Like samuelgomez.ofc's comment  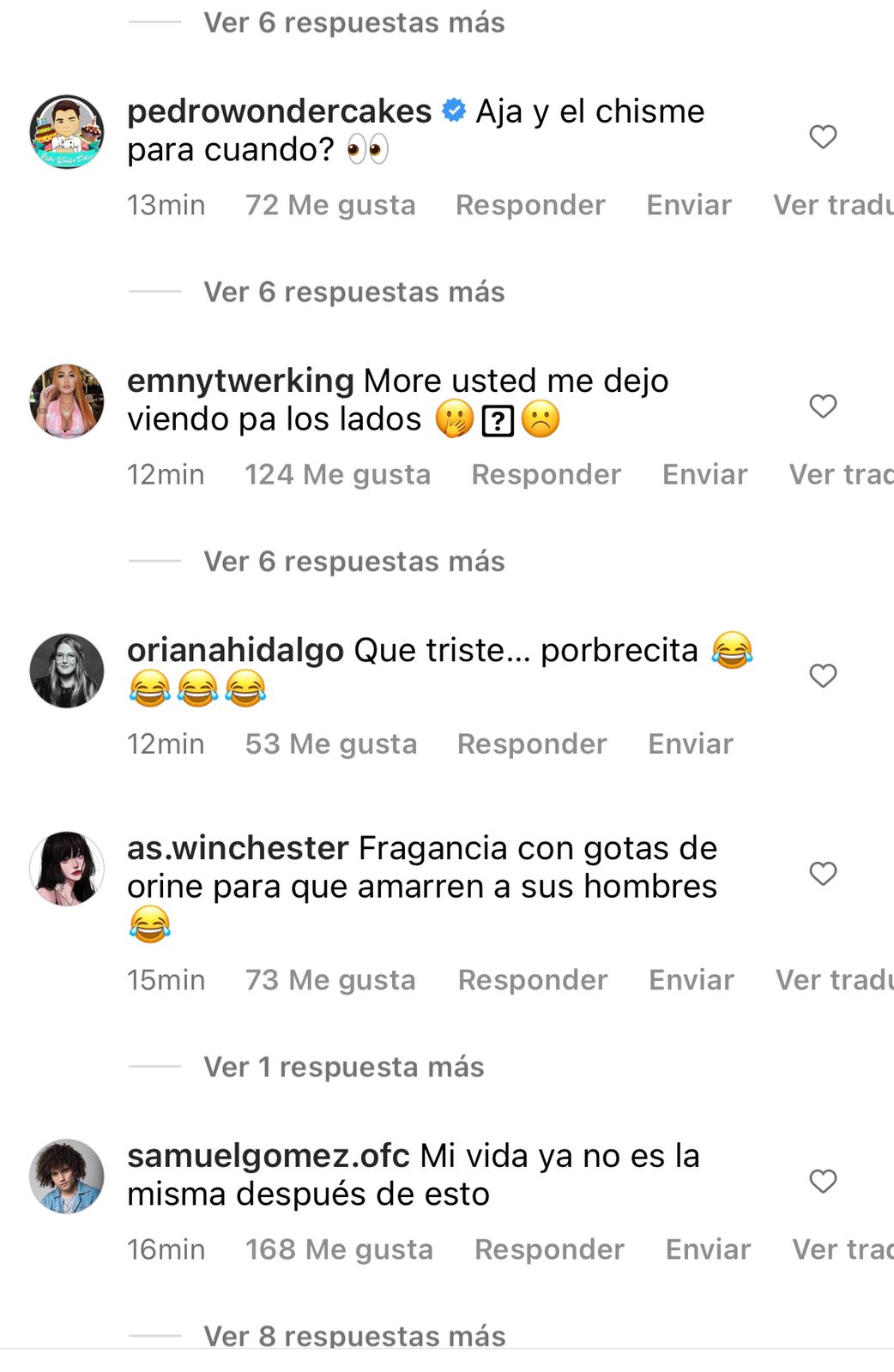tap(823, 1181)
